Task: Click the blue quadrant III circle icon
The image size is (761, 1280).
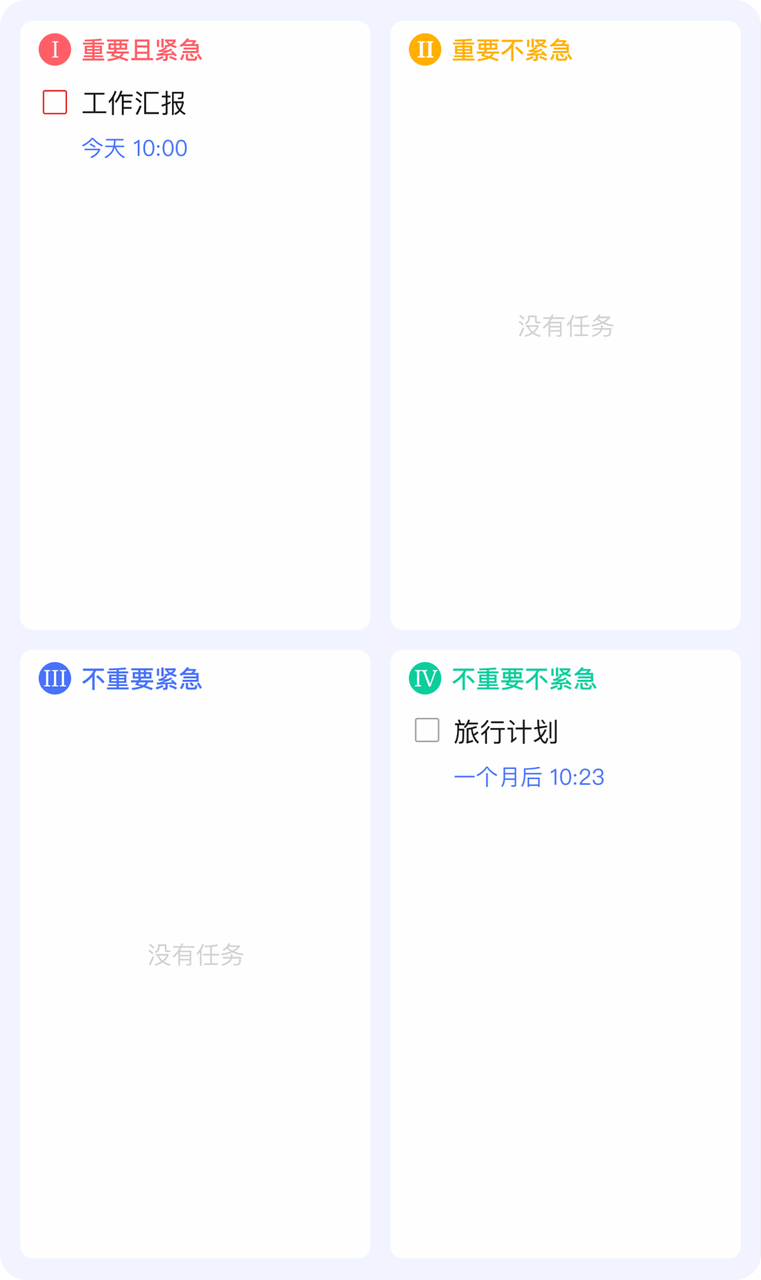Action: coord(55,678)
